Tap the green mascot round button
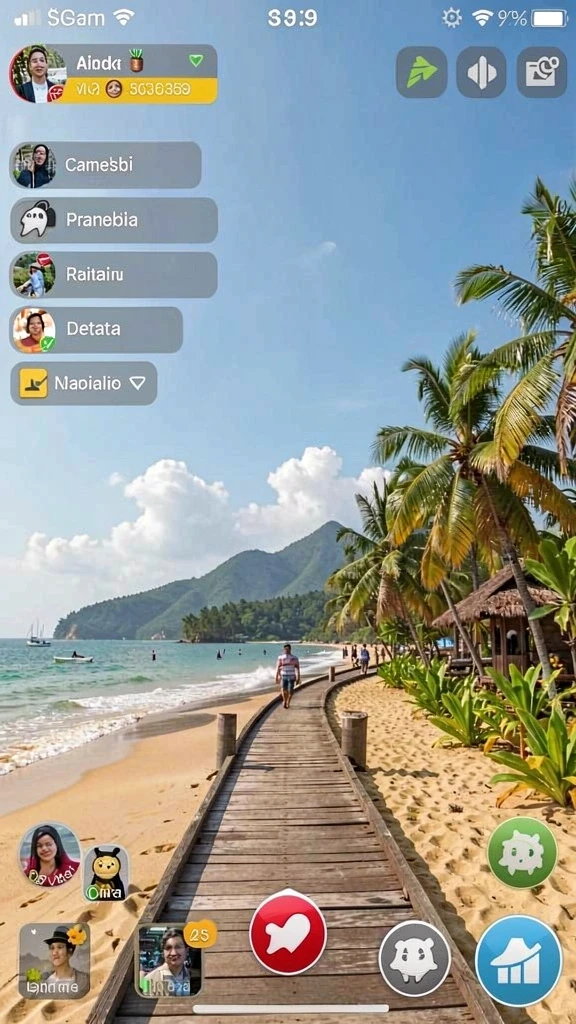 [x=522, y=852]
